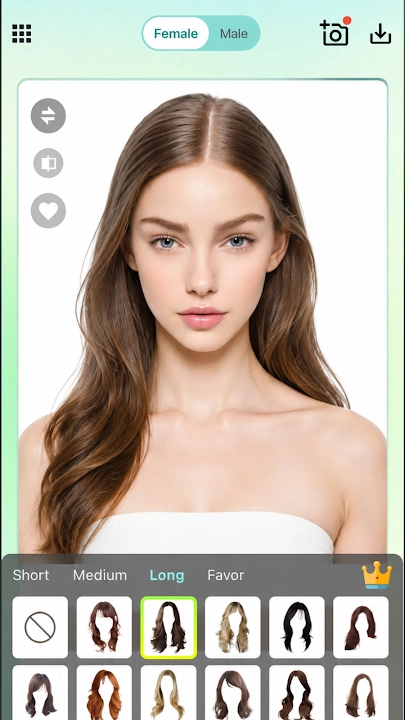Pick the black long hairstyle

point(297,627)
